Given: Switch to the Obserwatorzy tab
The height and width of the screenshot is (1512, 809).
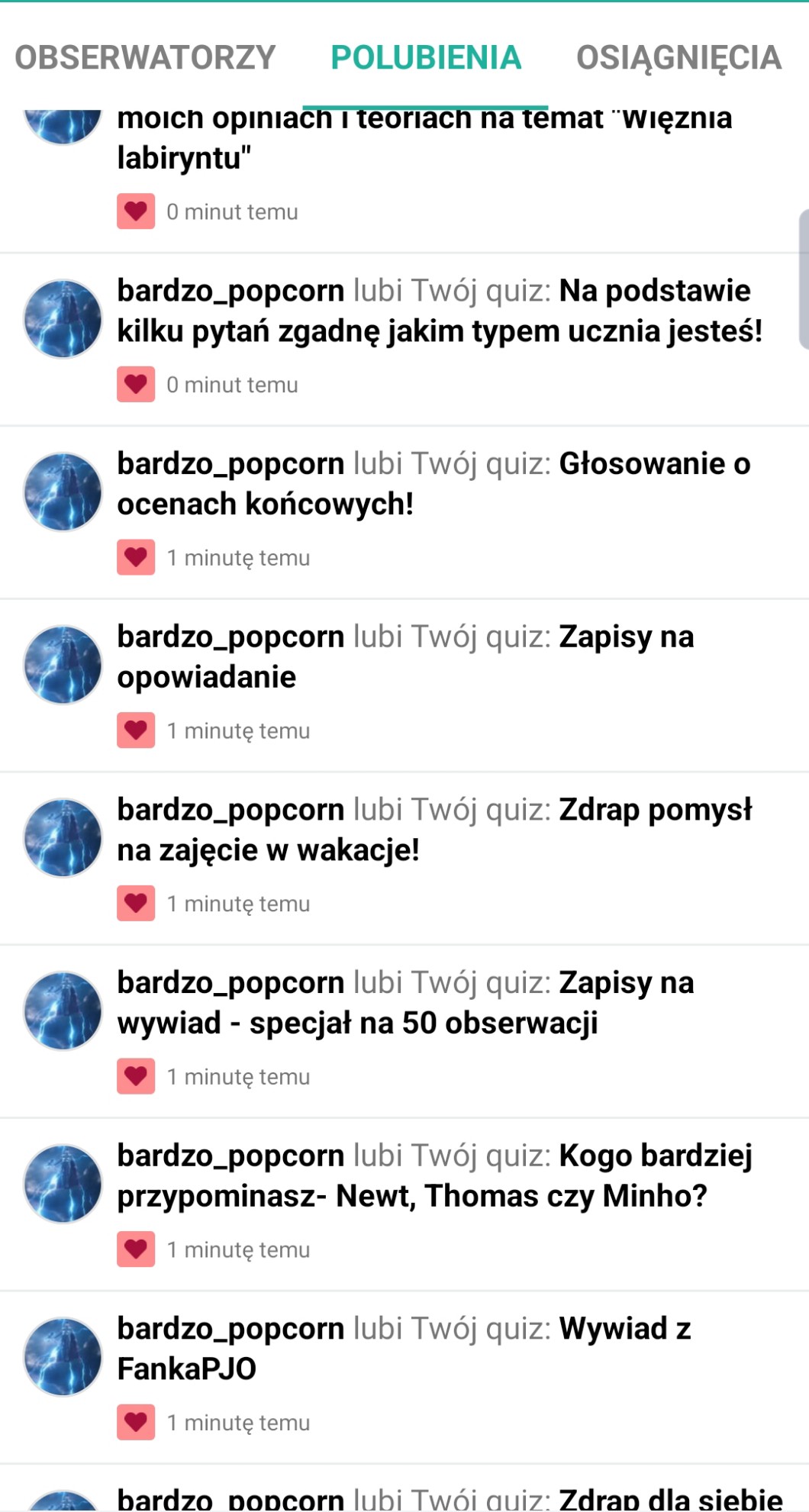Looking at the screenshot, I should (145, 58).
